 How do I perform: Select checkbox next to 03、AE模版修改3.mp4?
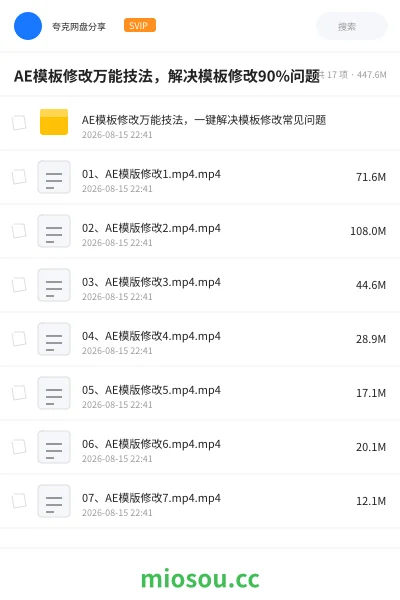[x=19, y=285]
